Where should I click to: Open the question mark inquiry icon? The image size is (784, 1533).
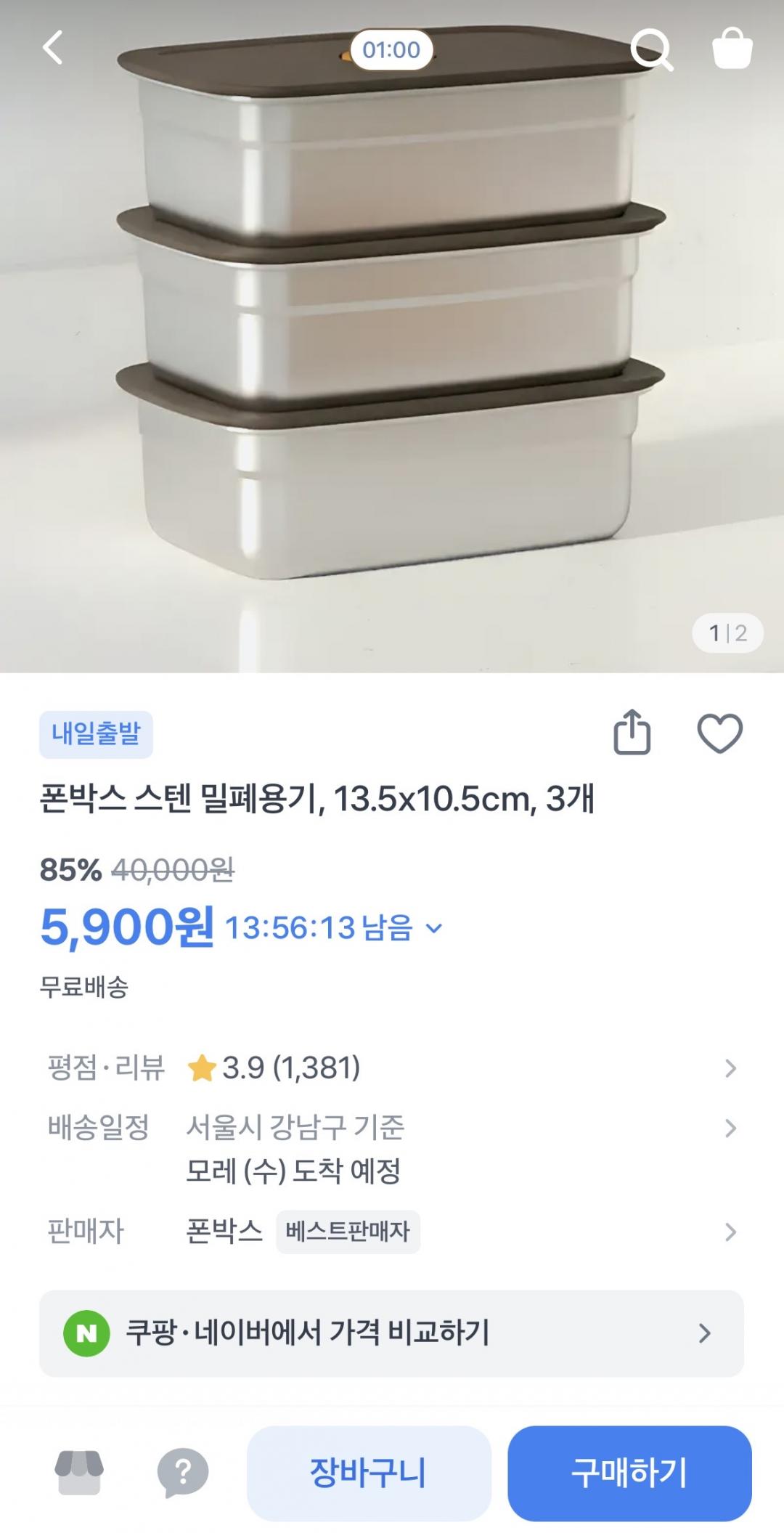pyautogui.click(x=182, y=1473)
